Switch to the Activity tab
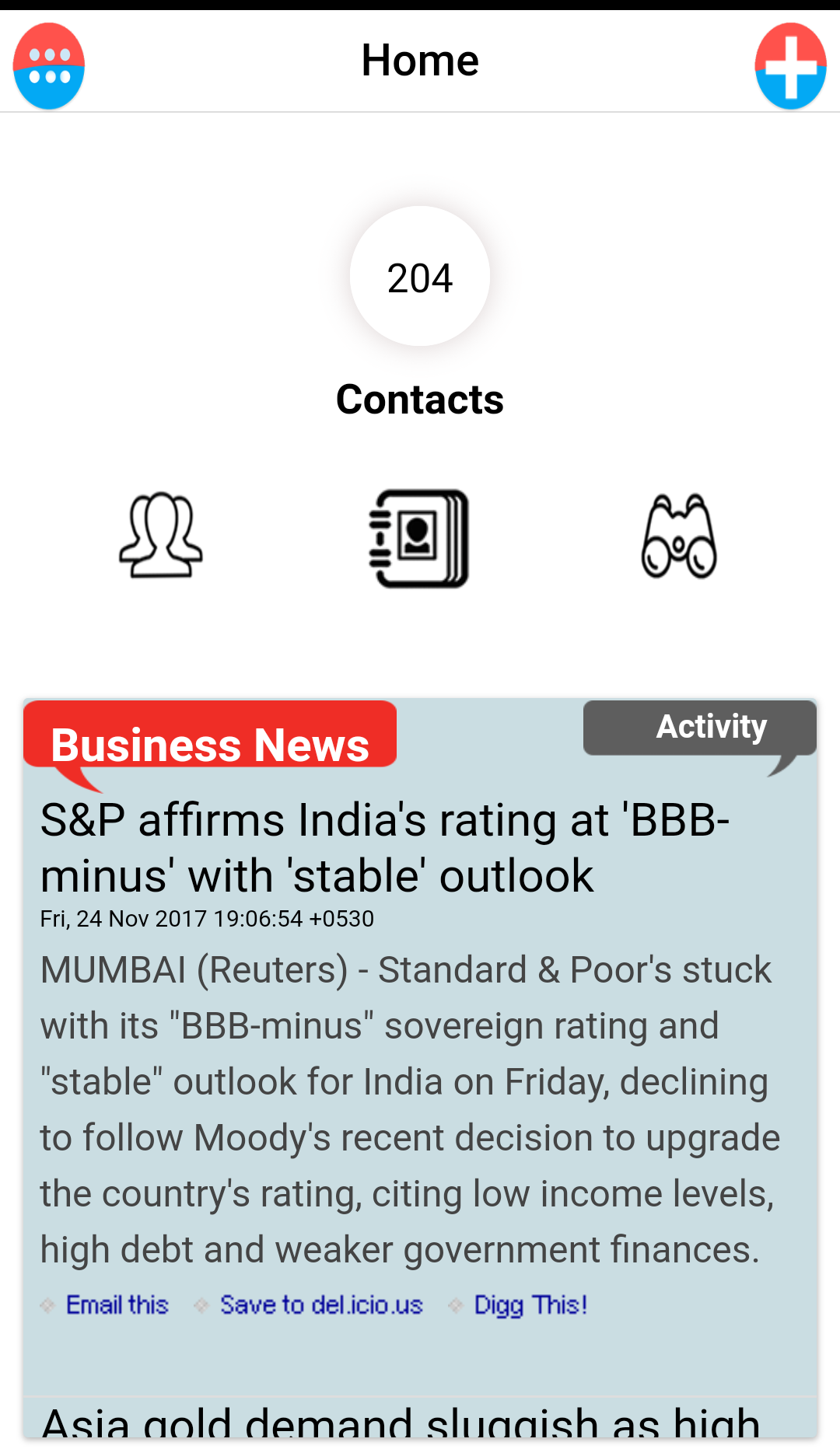Viewport: 840px width, 1456px height. click(x=700, y=727)
